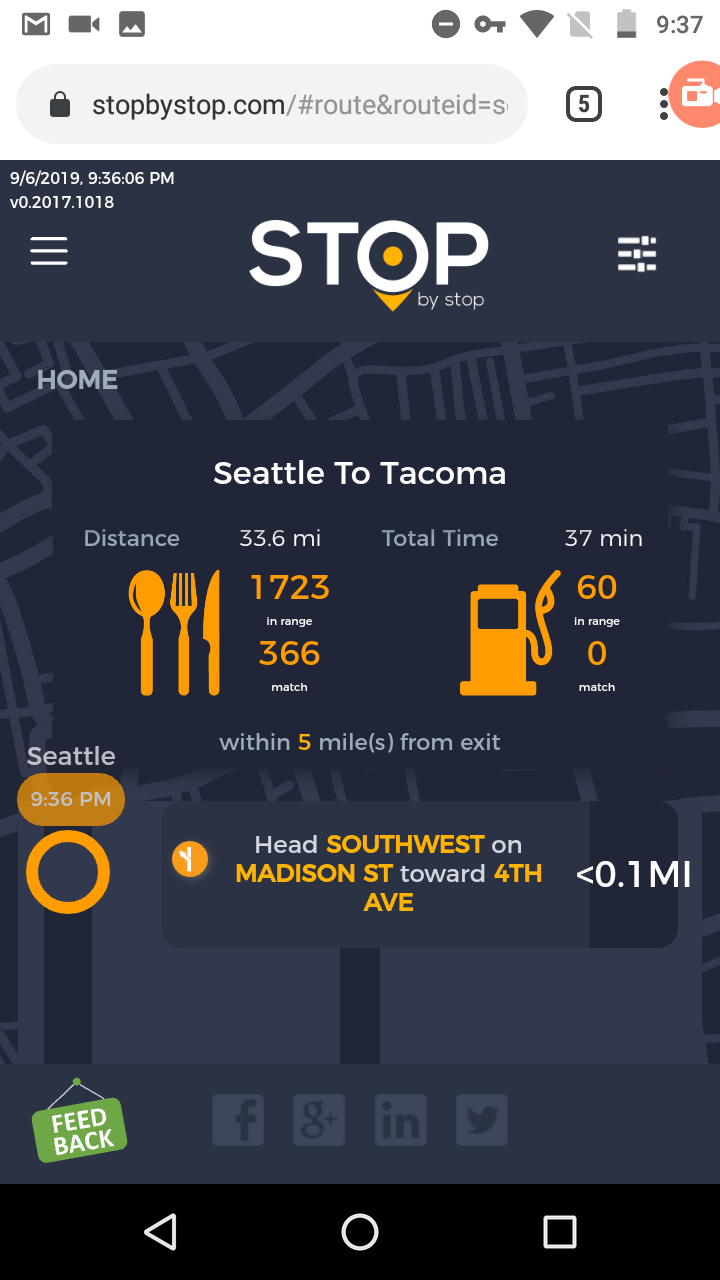Tap the Seattle start point circle
Image resolution: width=720 pixels, height=1280 pixels.
(x=68, y=872)
